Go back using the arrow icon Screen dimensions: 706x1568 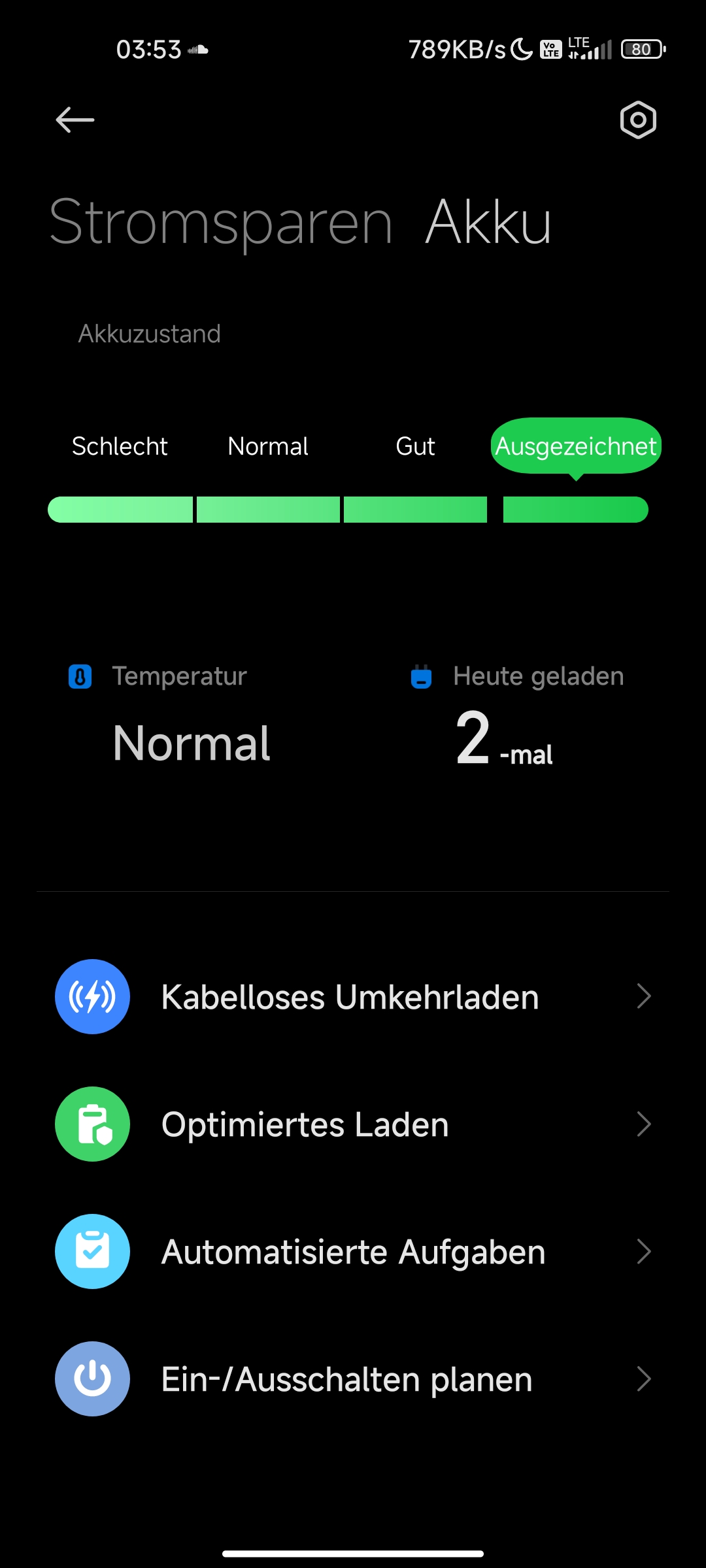coord(75,120)
